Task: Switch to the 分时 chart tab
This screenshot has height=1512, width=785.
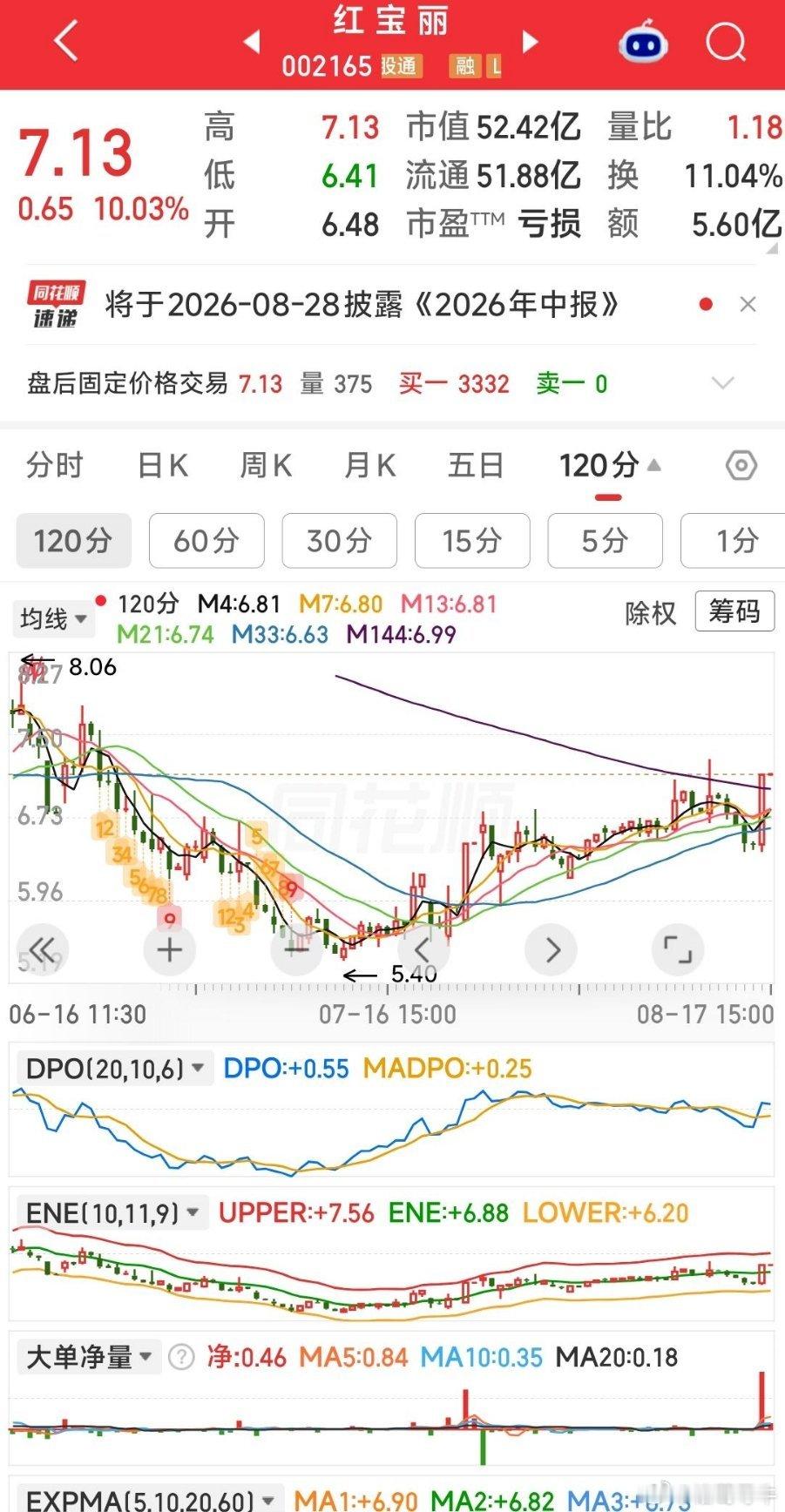Action: [54, 465]
